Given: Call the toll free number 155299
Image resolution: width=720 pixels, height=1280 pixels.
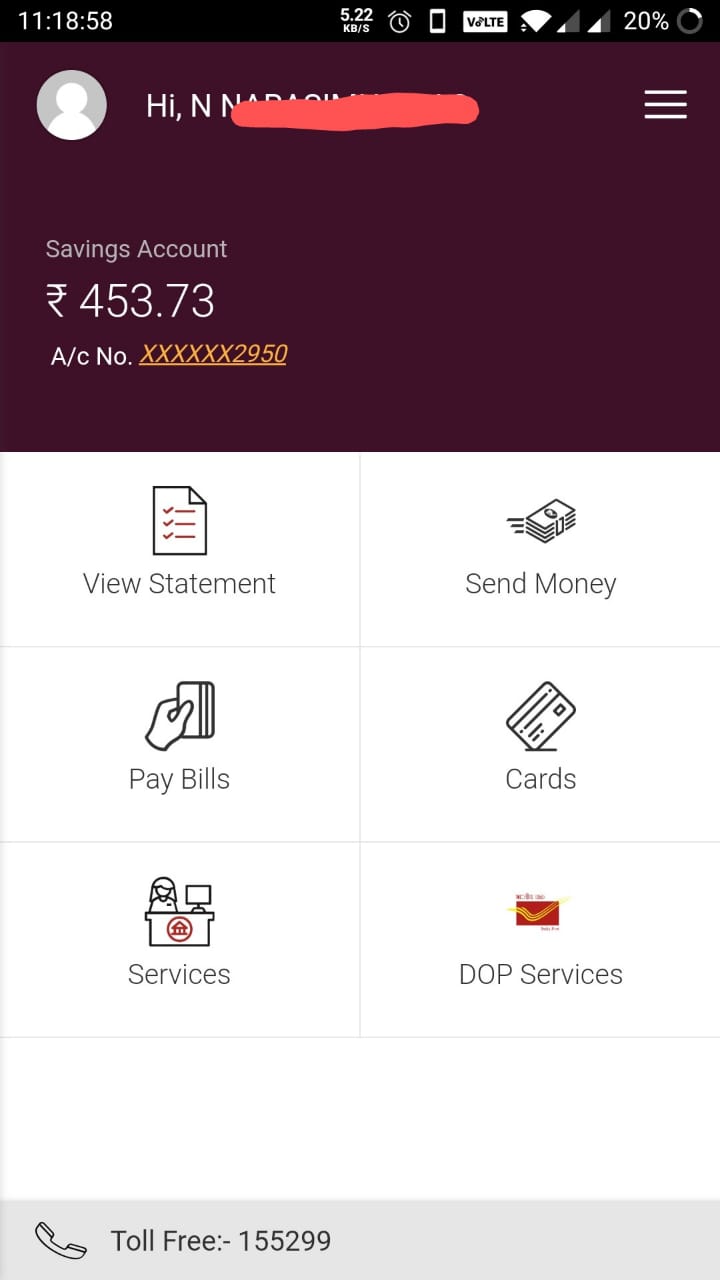Looking at the screenshot, I should coord(220,1241).
